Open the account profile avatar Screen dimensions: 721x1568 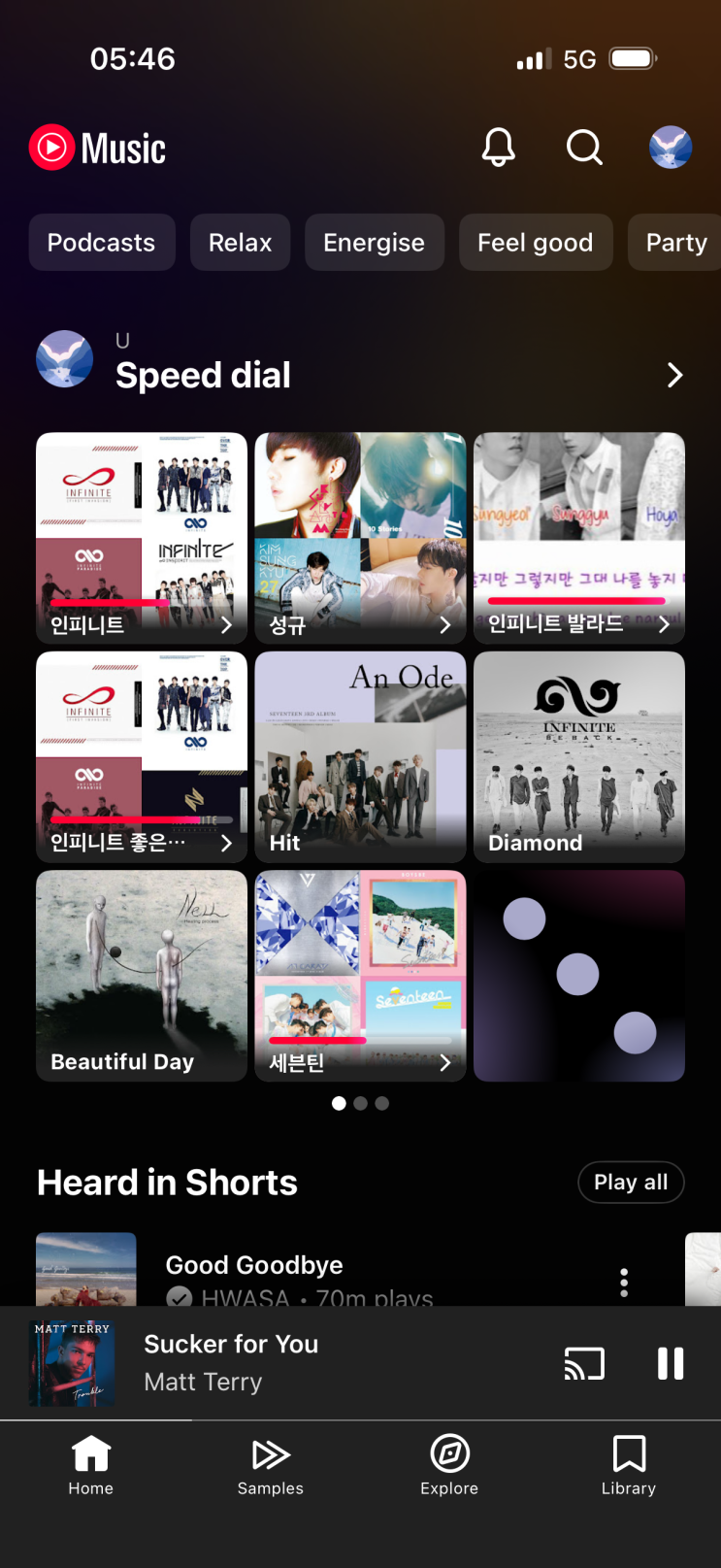click(670, 148)
